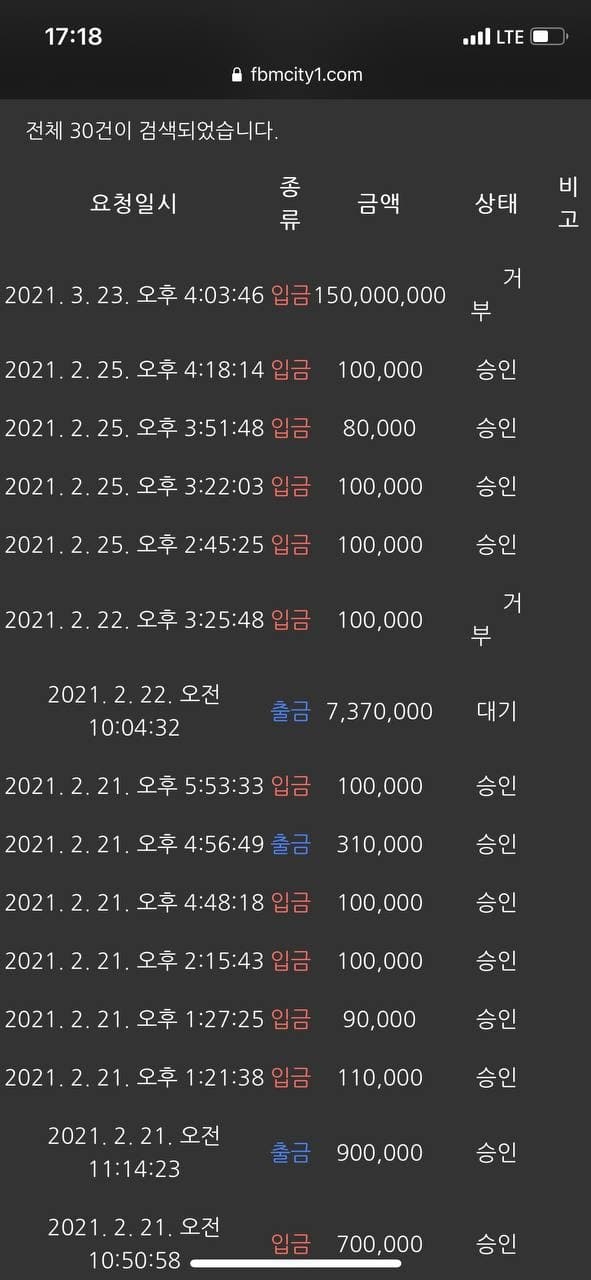This screenshot has width=591, height=1280.
Task: Tap the fbmcity1.com address bar
Action: pyautogui.click(x=296, y=74)
